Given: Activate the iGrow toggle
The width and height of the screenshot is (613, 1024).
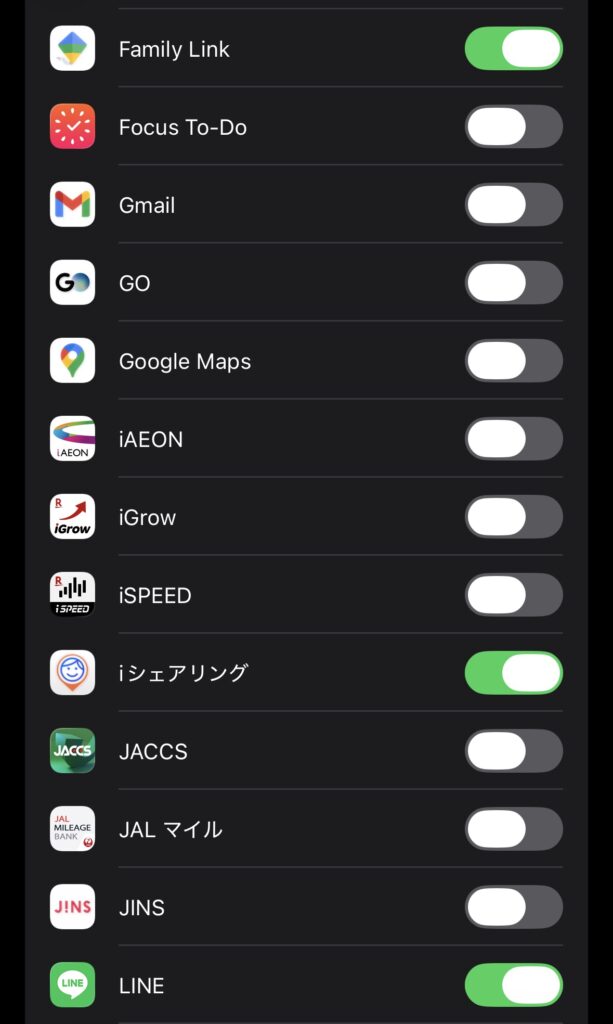Looking at the screenshot, I should [513, 517].
